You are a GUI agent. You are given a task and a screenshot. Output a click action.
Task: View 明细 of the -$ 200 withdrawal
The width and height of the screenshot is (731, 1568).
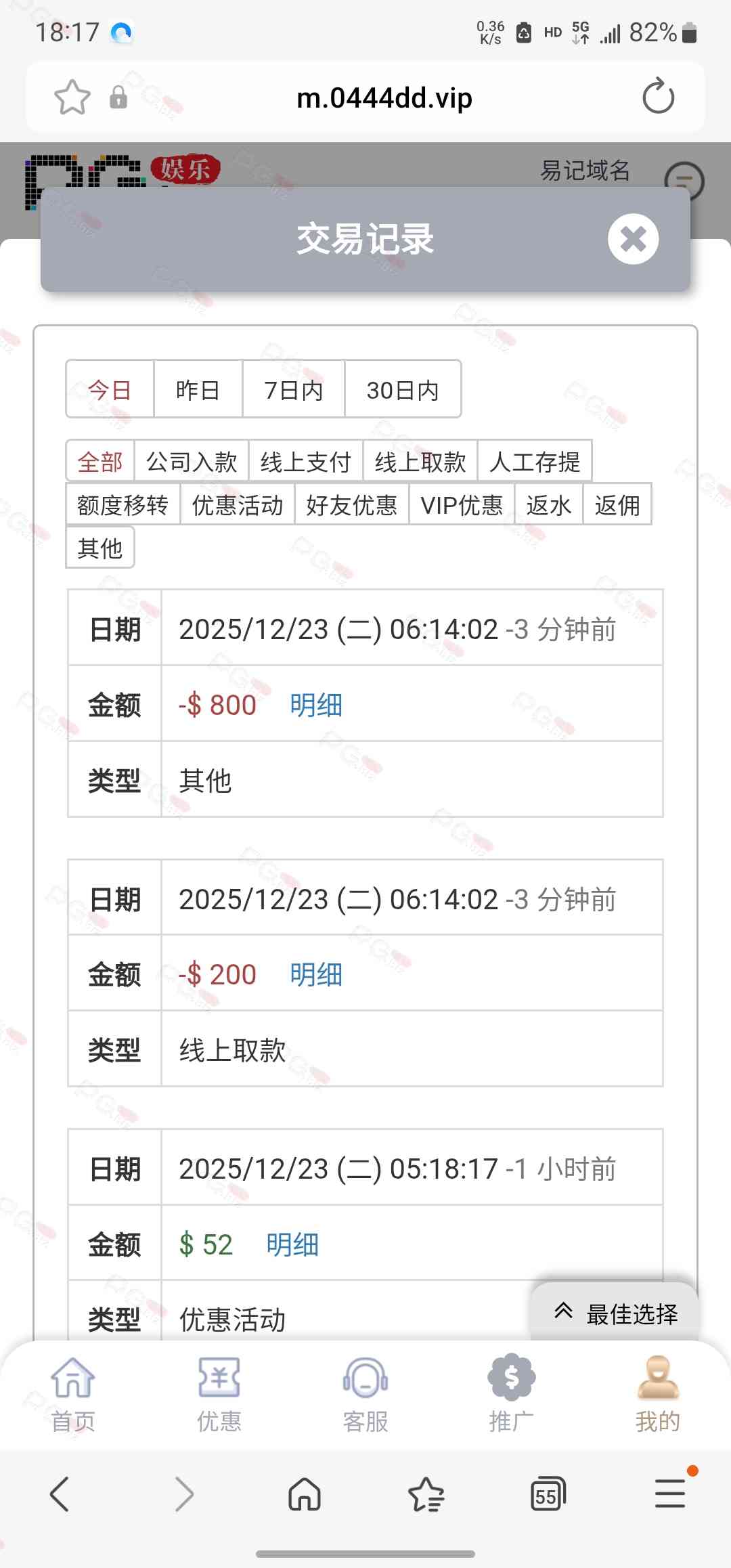(316, 974)
